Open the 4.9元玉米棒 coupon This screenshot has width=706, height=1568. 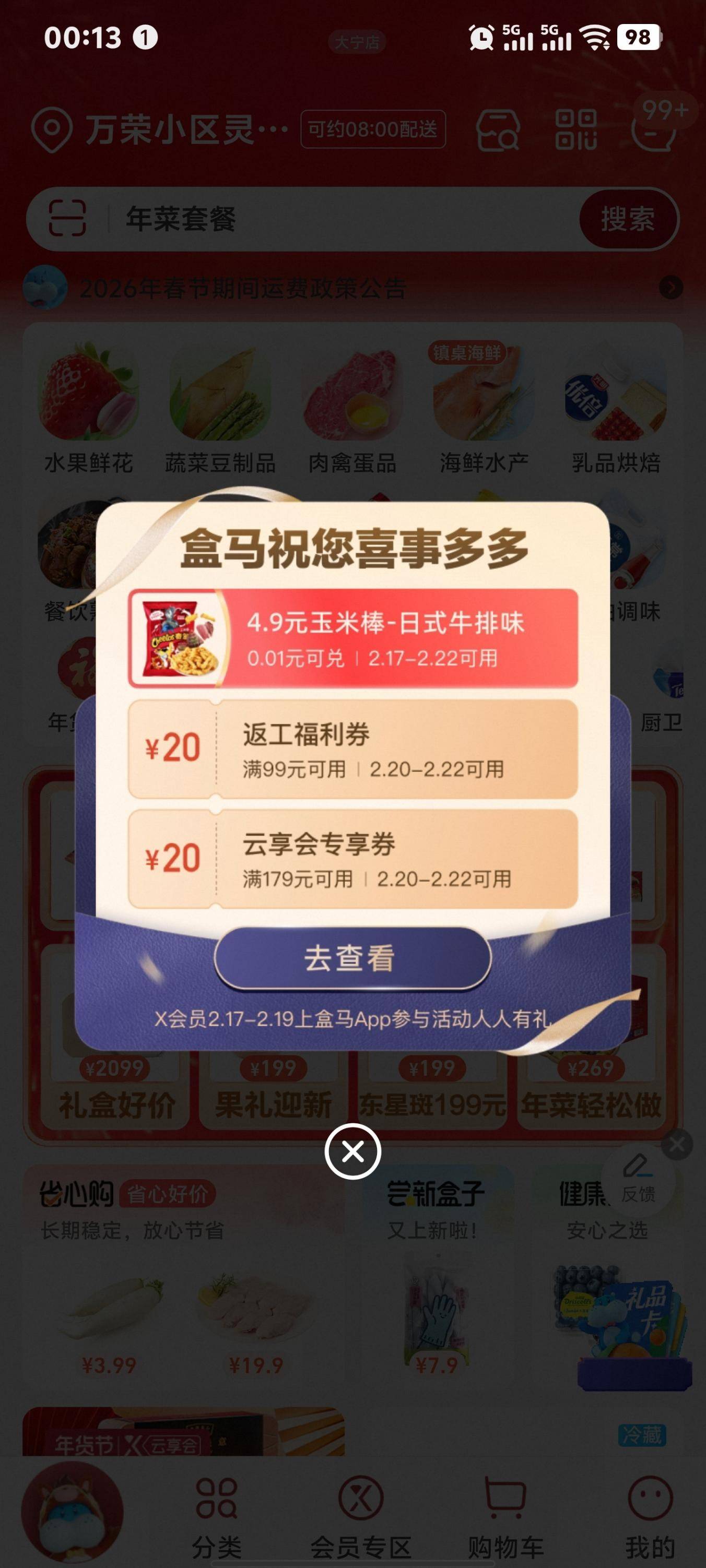(352, 638)
